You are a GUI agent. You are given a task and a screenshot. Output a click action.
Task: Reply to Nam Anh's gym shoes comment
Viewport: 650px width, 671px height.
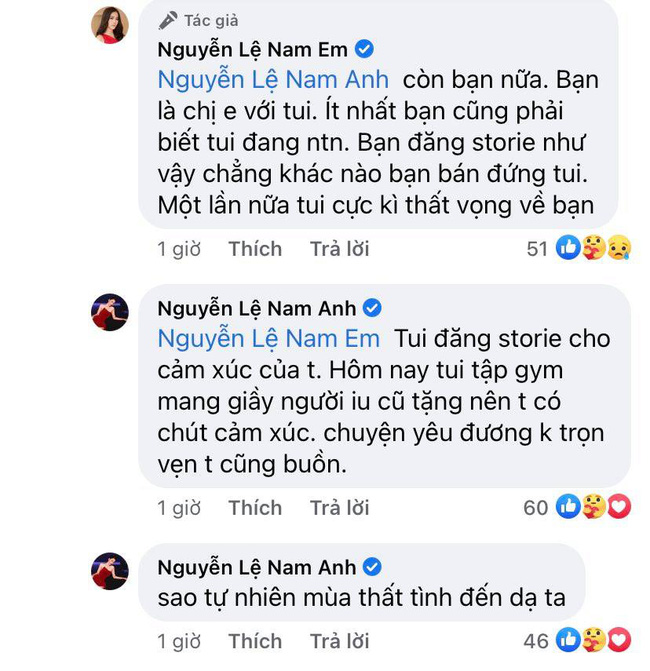pyautogui.click(x=339, y=508)
